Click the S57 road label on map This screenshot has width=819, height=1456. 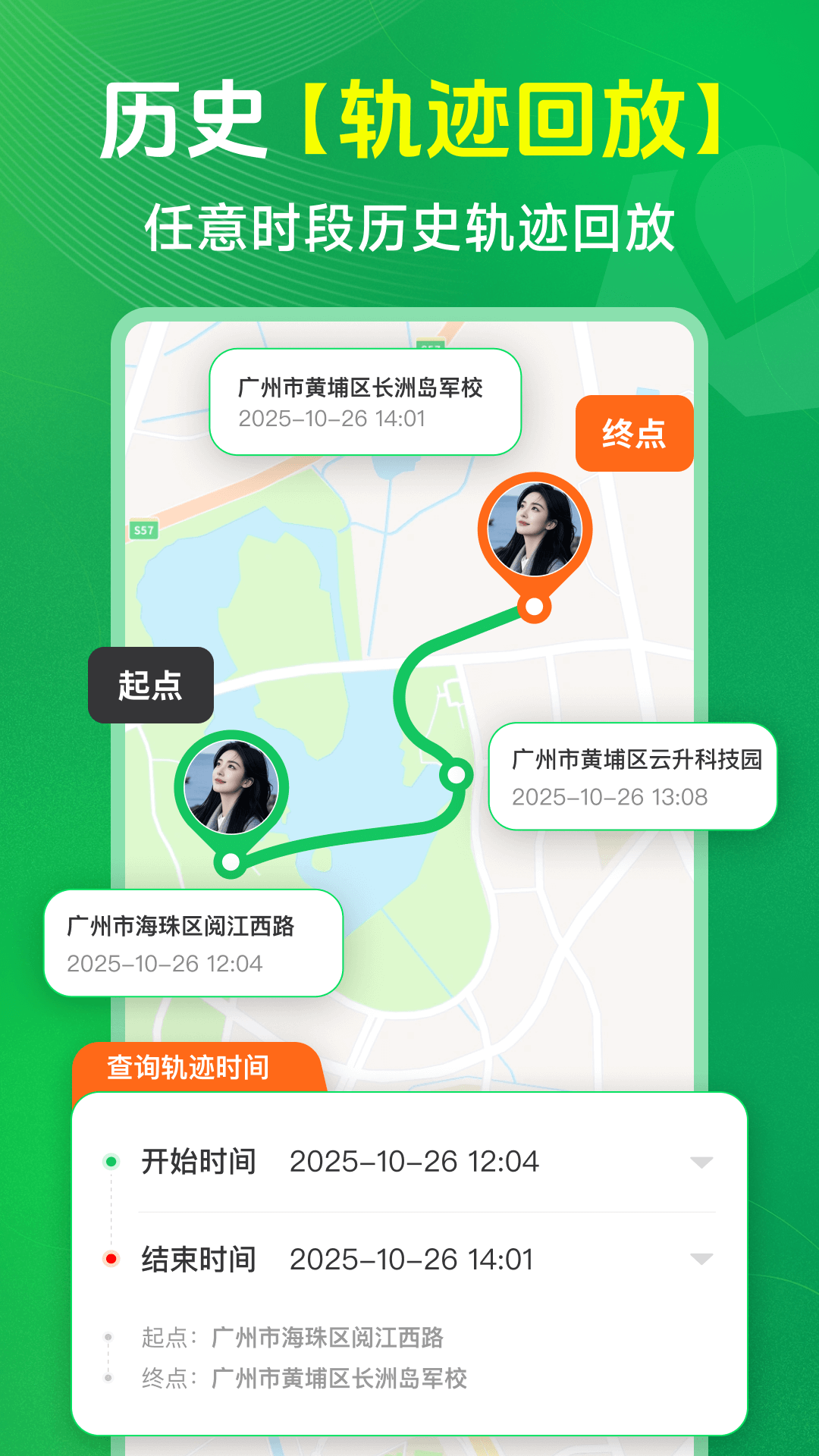[144, 529]
